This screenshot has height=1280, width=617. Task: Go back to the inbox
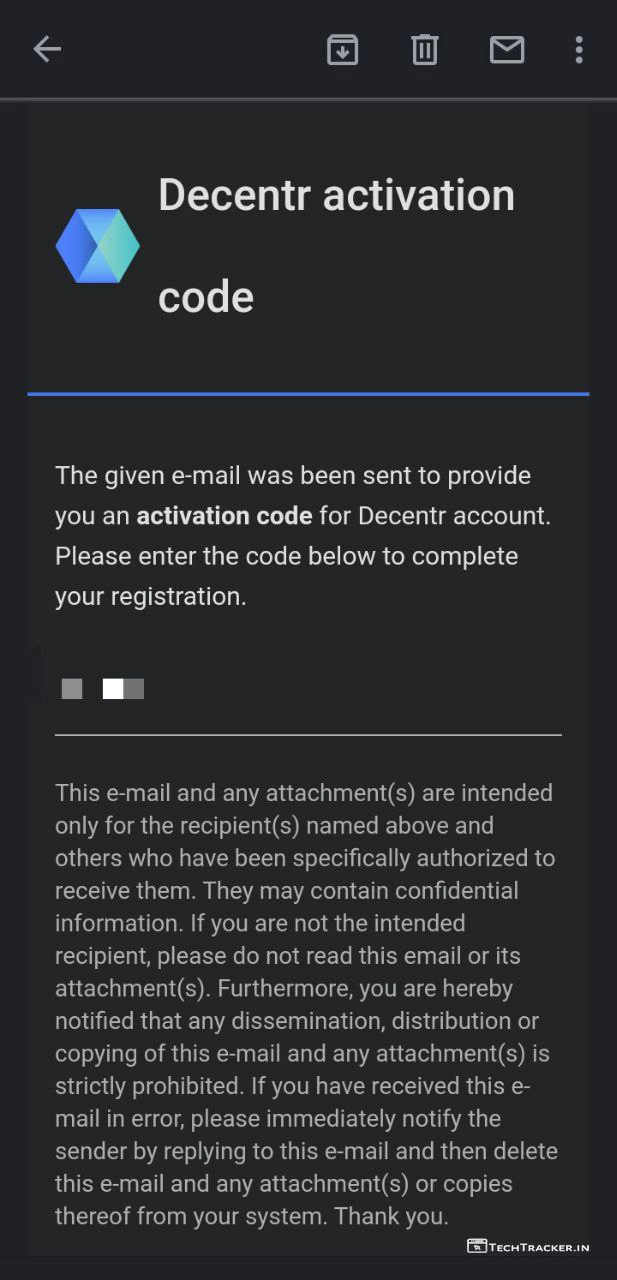click(x=47, y=49)
